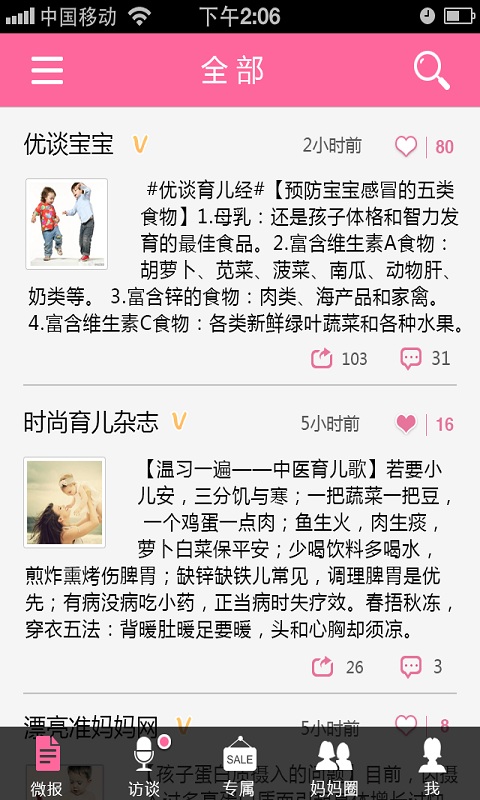Open the search magnifier
Image resolution: width=480 pixels, height=800 pixels.
(x=432, y=70)
